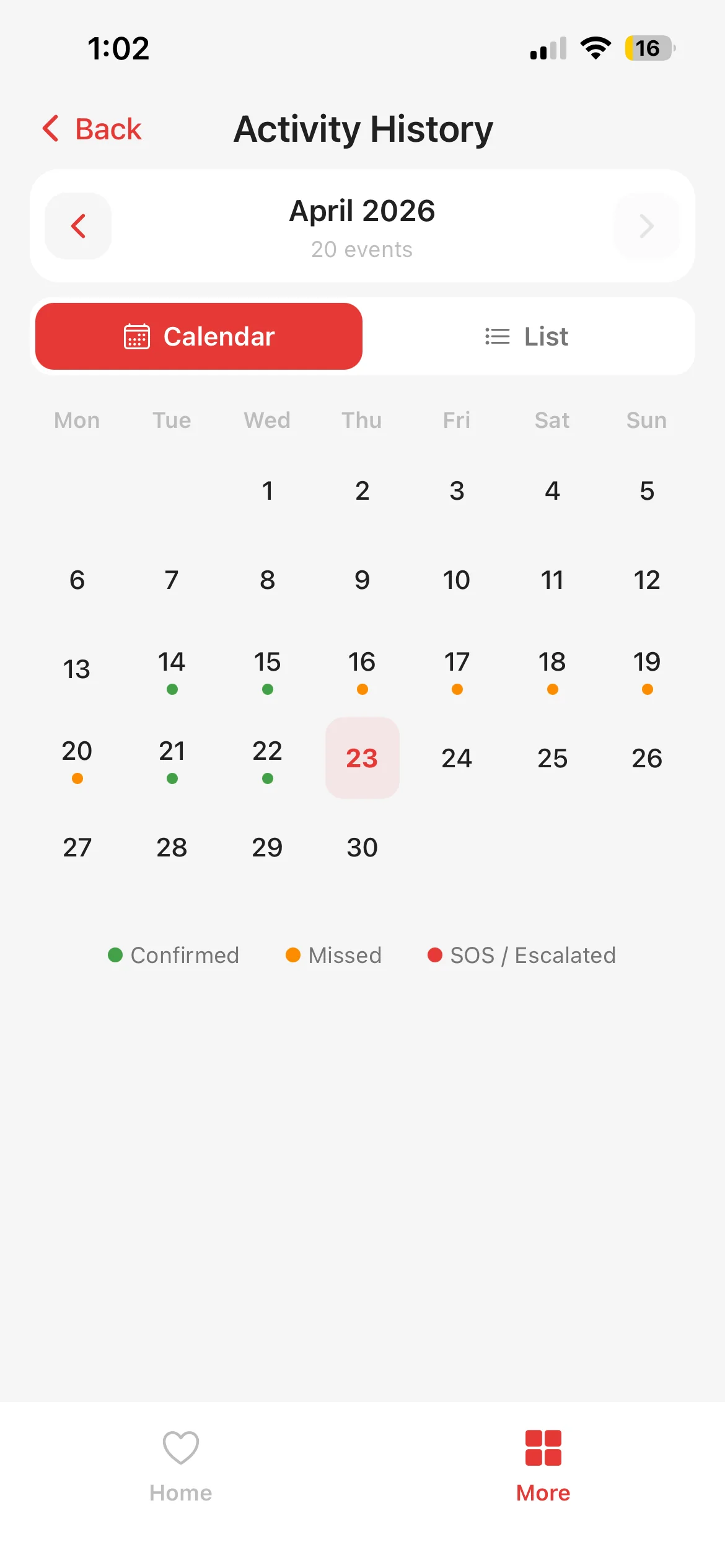Select April 17 date cell
This screenshot has height=1568, width=725.
tap(457, 669)
